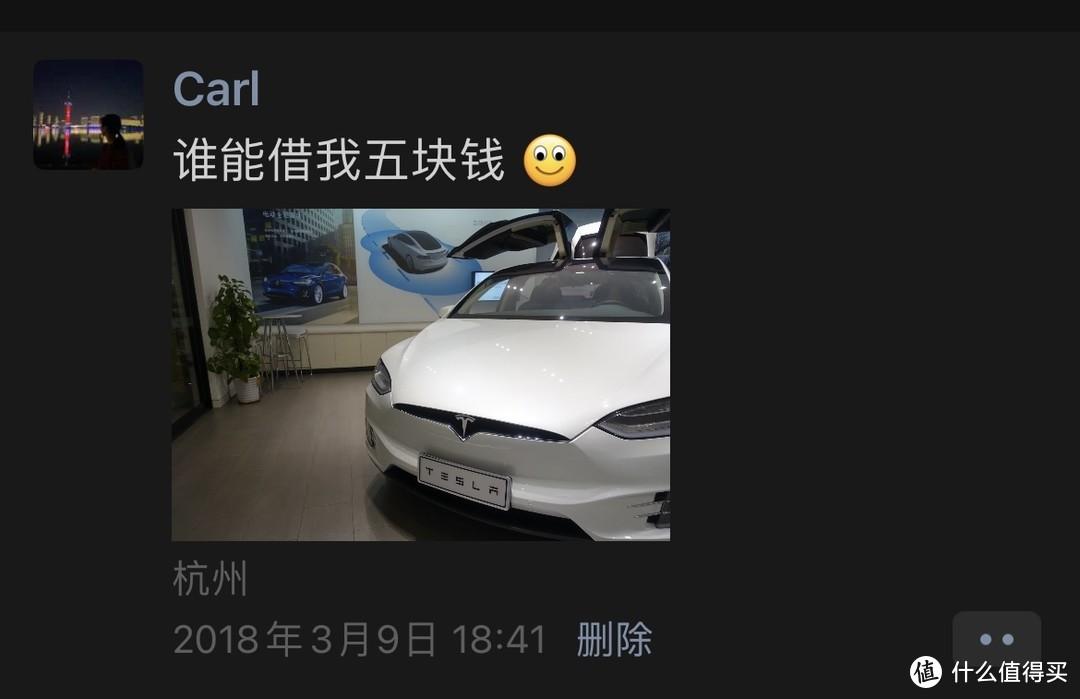Tap 删除 to delete this post
This screenshot has width=1080, height=699.
(x=614, y=639)
